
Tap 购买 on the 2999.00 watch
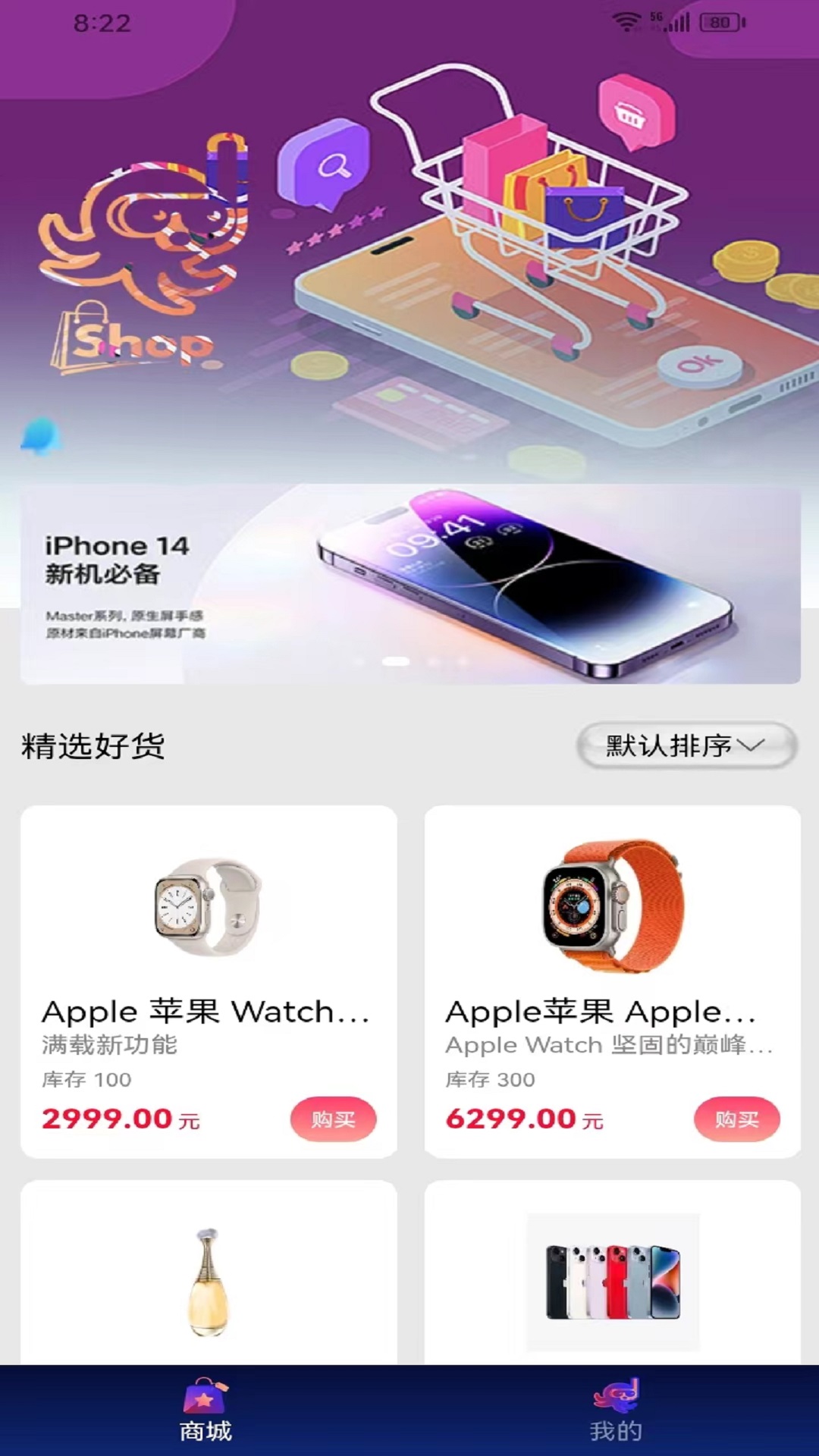333,1119
